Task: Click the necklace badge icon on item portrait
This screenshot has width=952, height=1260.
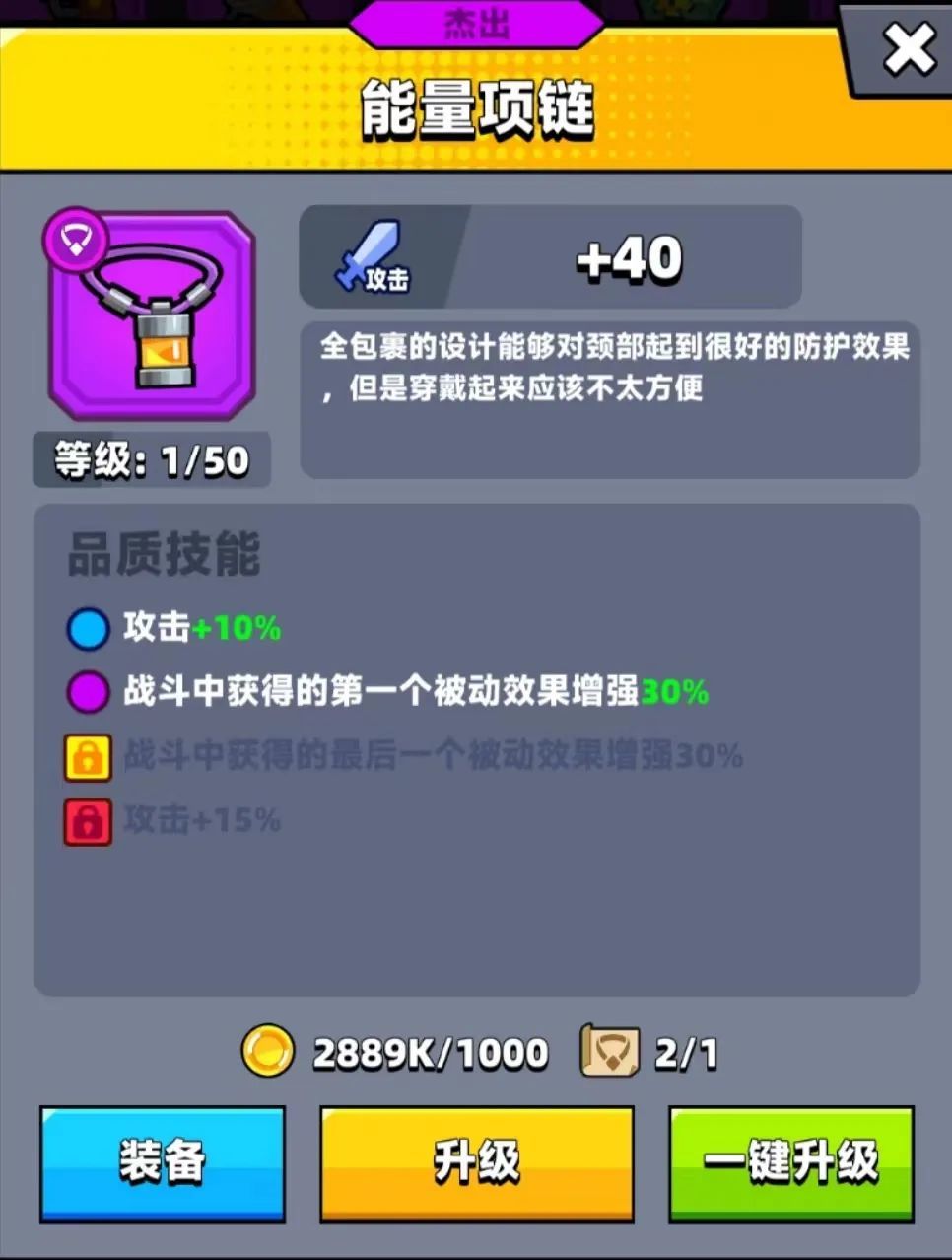Action: click(x=77, y=240)
